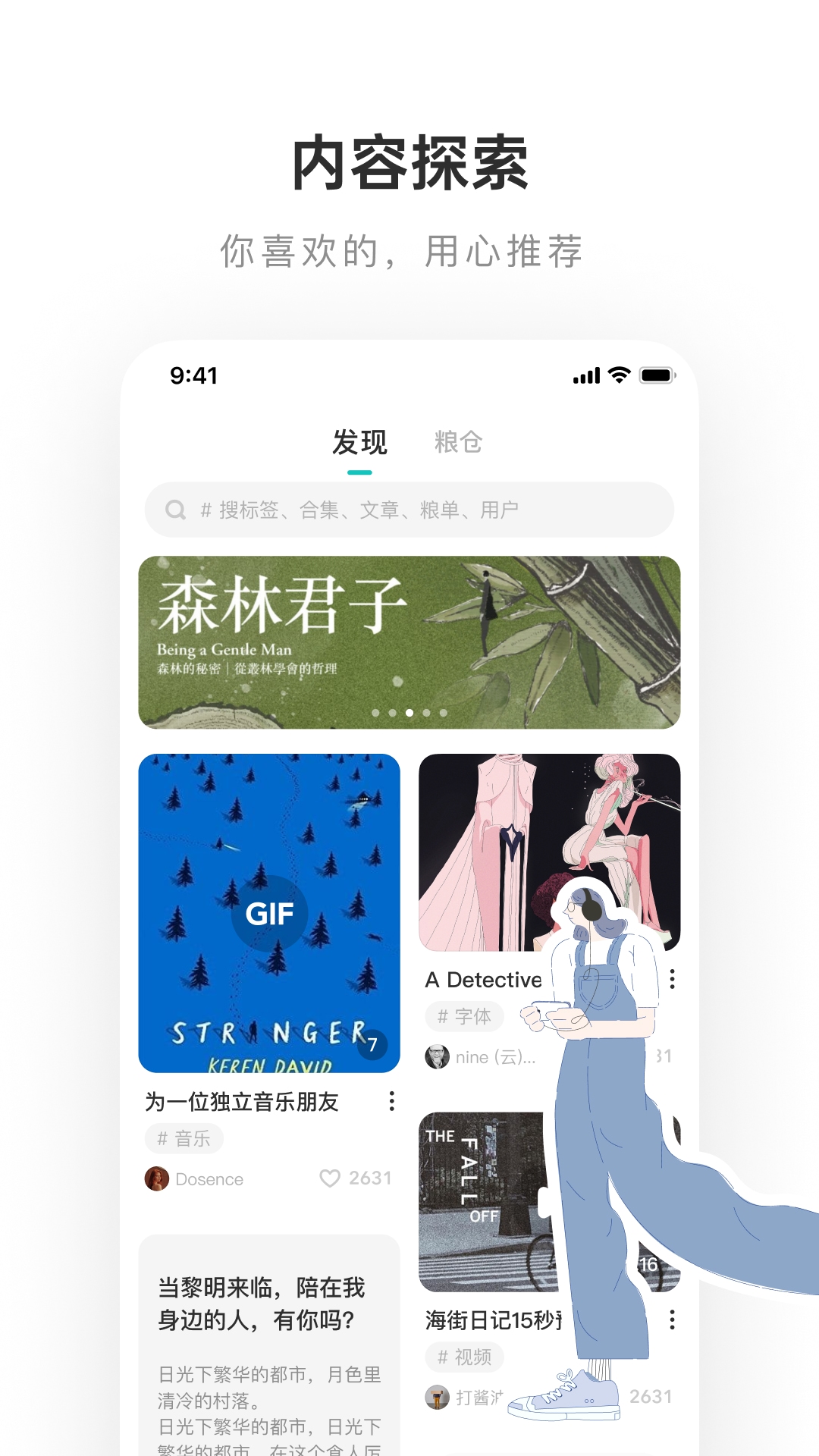Tap the third carousel pagination dot
This screenshot has height=1456, width=819.
[409, 711]
